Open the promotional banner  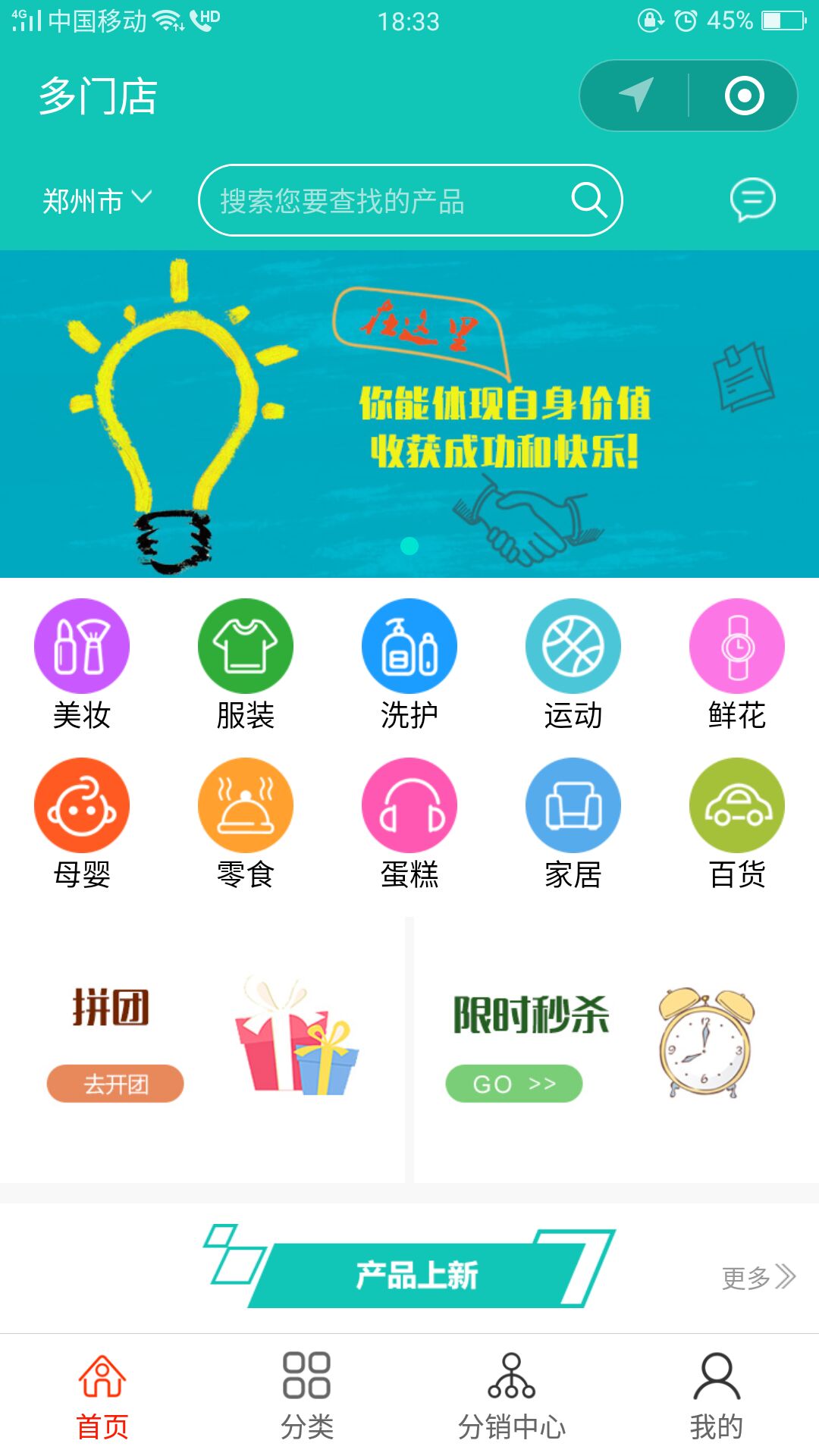coord(409,414)
